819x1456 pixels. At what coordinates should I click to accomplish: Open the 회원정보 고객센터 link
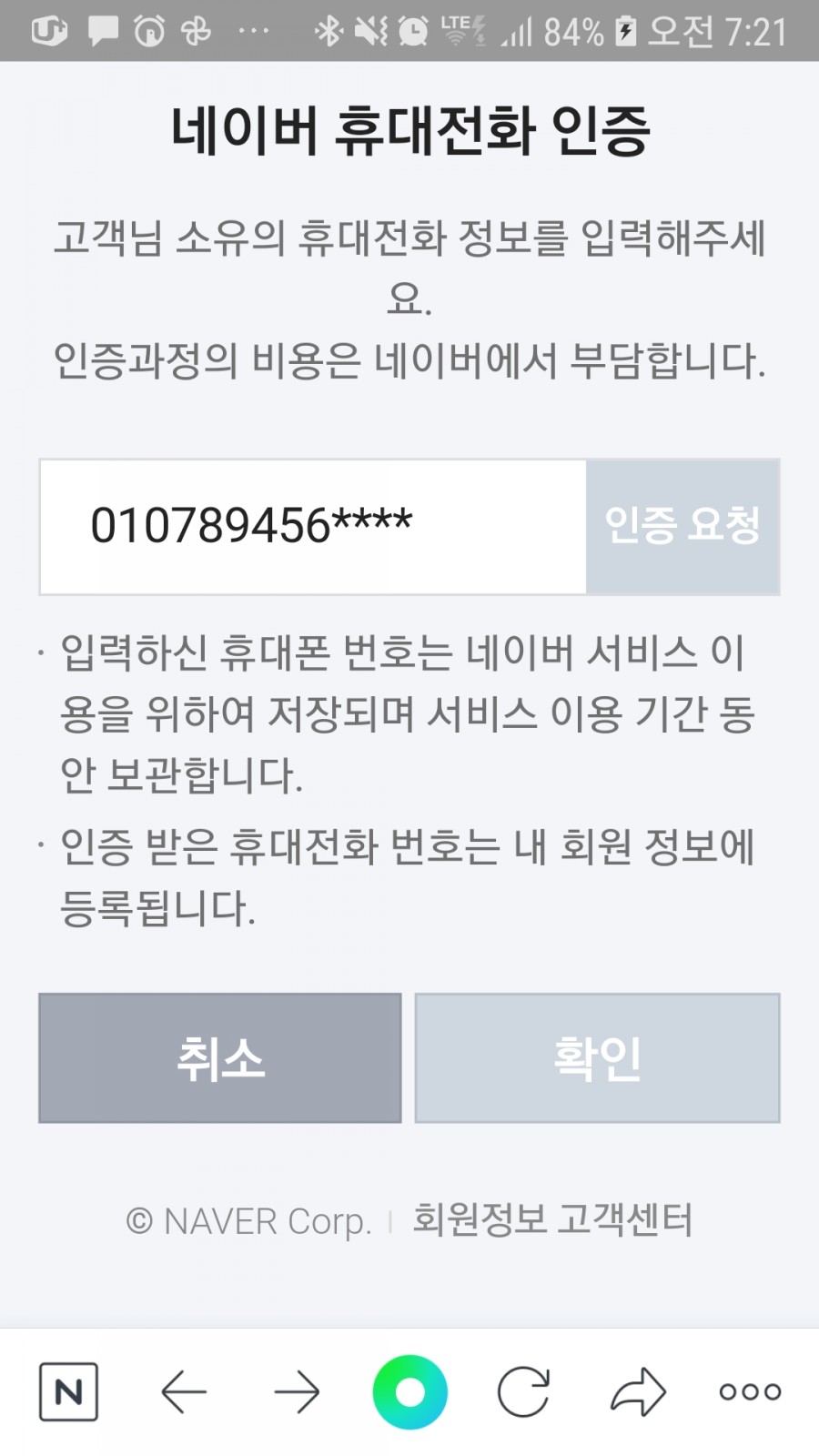pyautogui.click(x=552, y=1220)
